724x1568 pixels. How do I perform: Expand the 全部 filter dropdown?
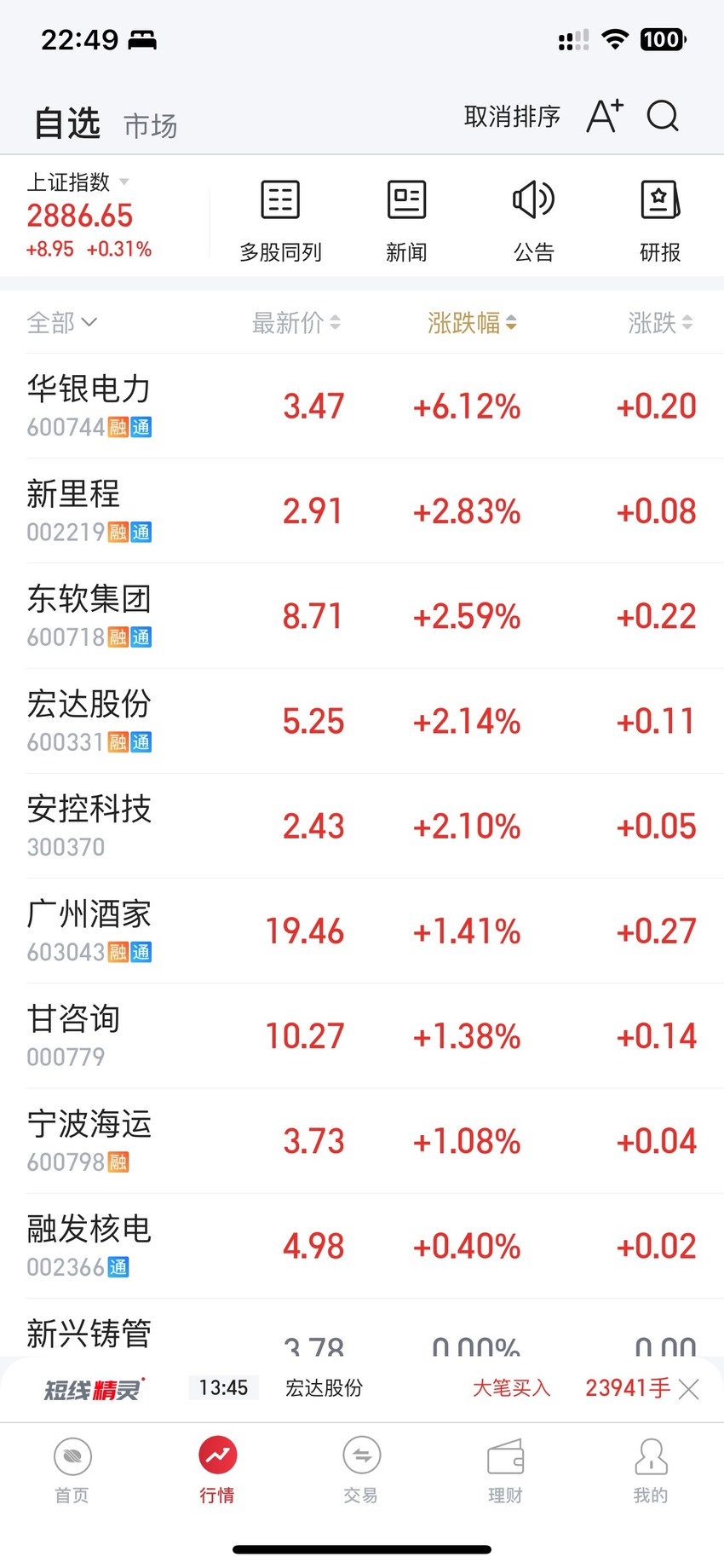click(62, 323)
